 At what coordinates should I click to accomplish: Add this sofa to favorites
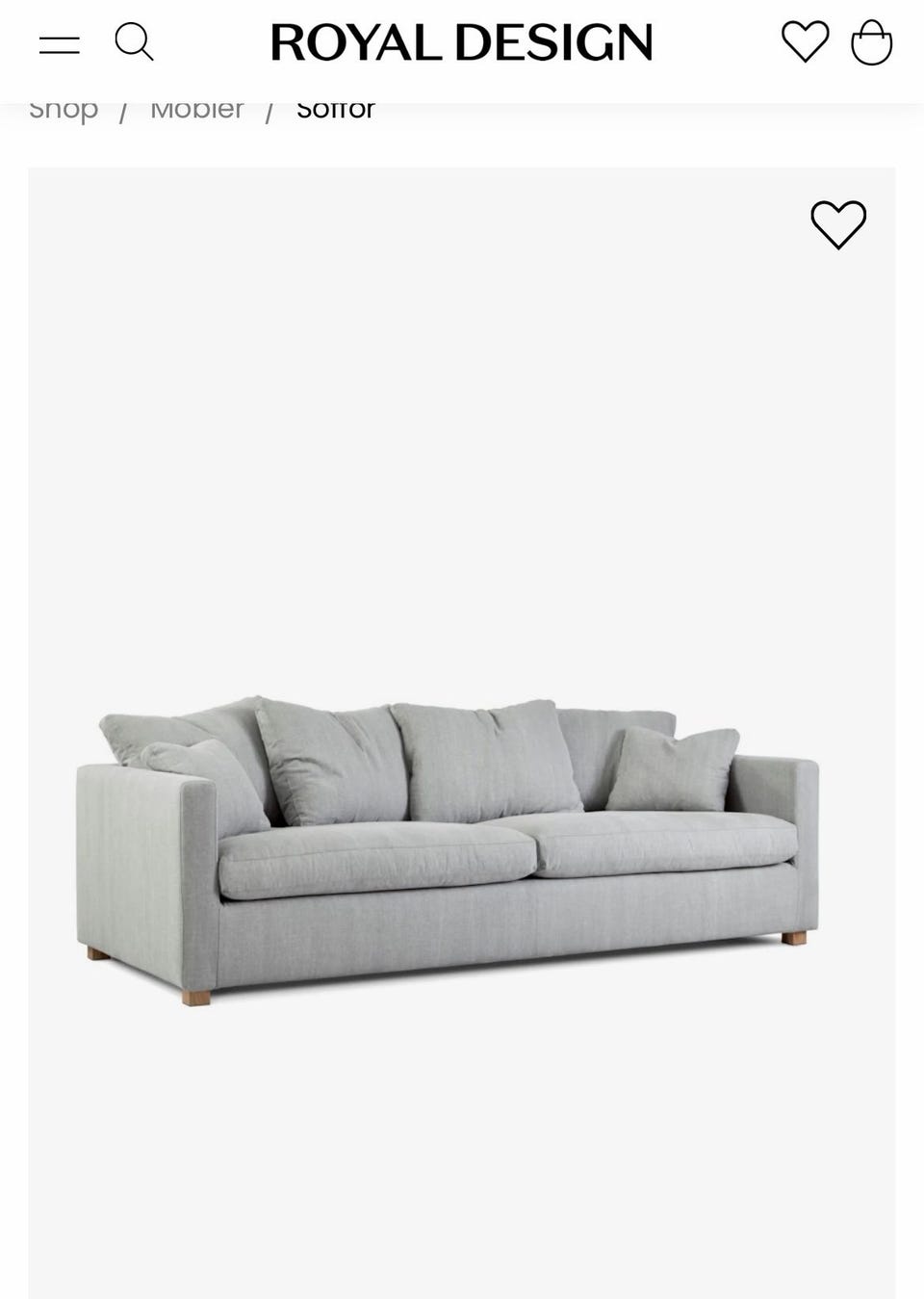tap(838, 224)
